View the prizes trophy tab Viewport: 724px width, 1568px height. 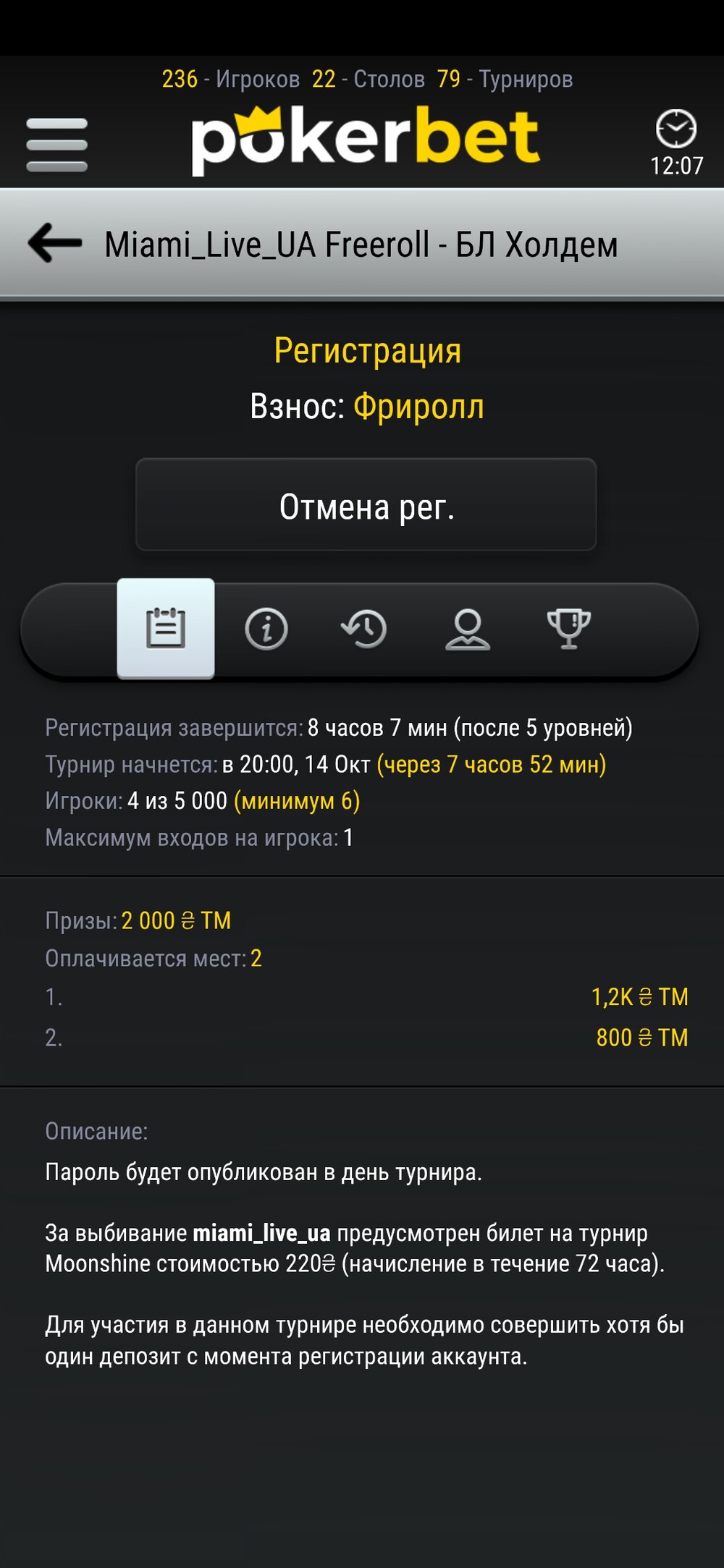point(568,628)
